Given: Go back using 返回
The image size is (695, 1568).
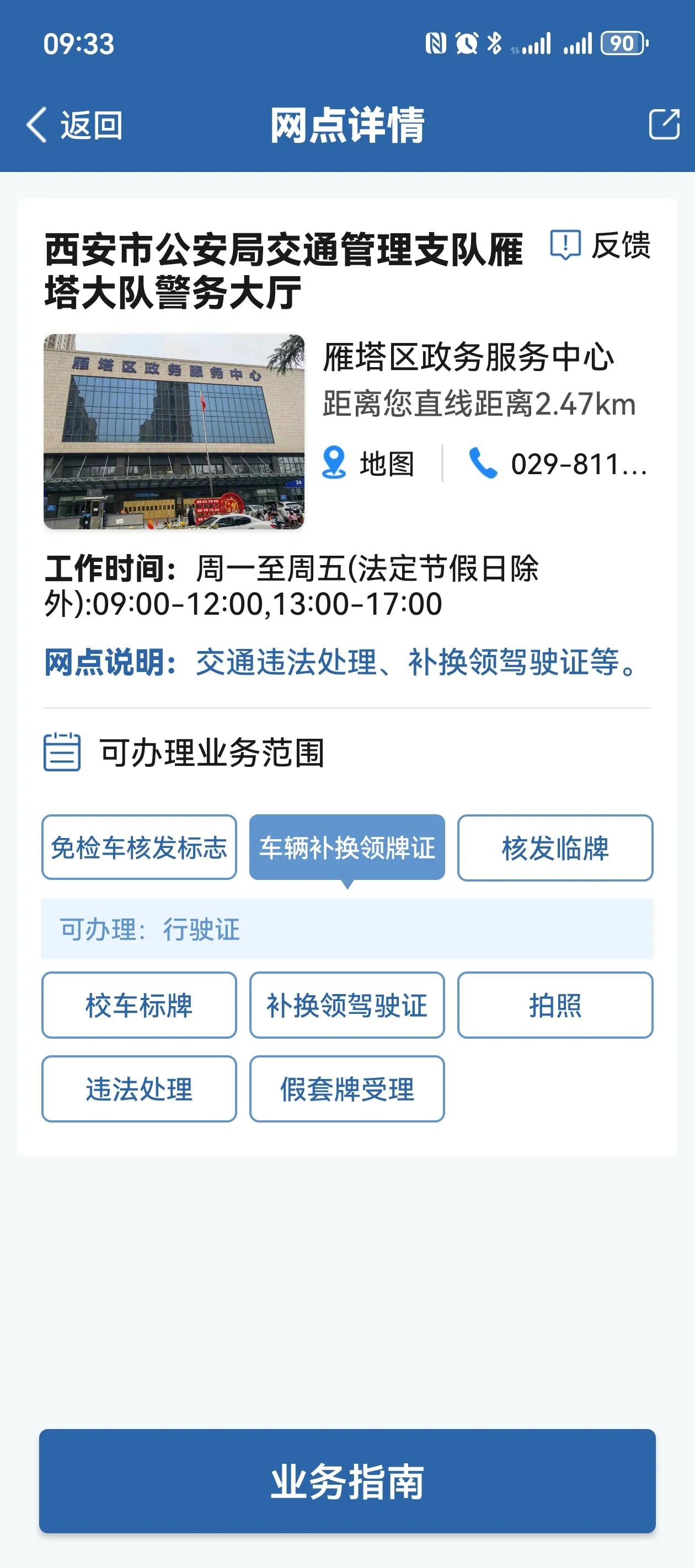Looking at the screenshot, I should pos(74,125).
